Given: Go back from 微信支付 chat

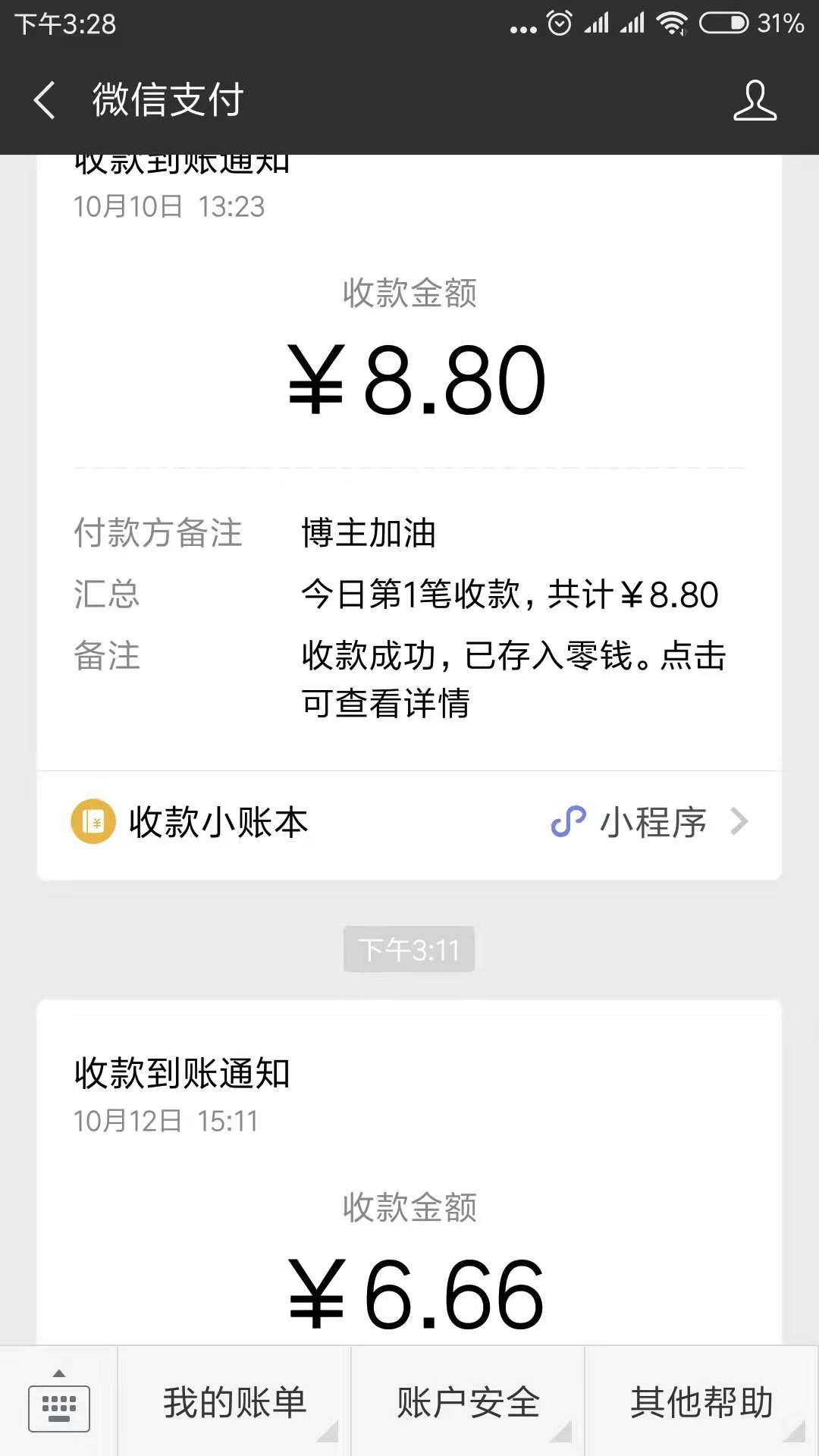Looking at the screenshot, I should 44,100.
